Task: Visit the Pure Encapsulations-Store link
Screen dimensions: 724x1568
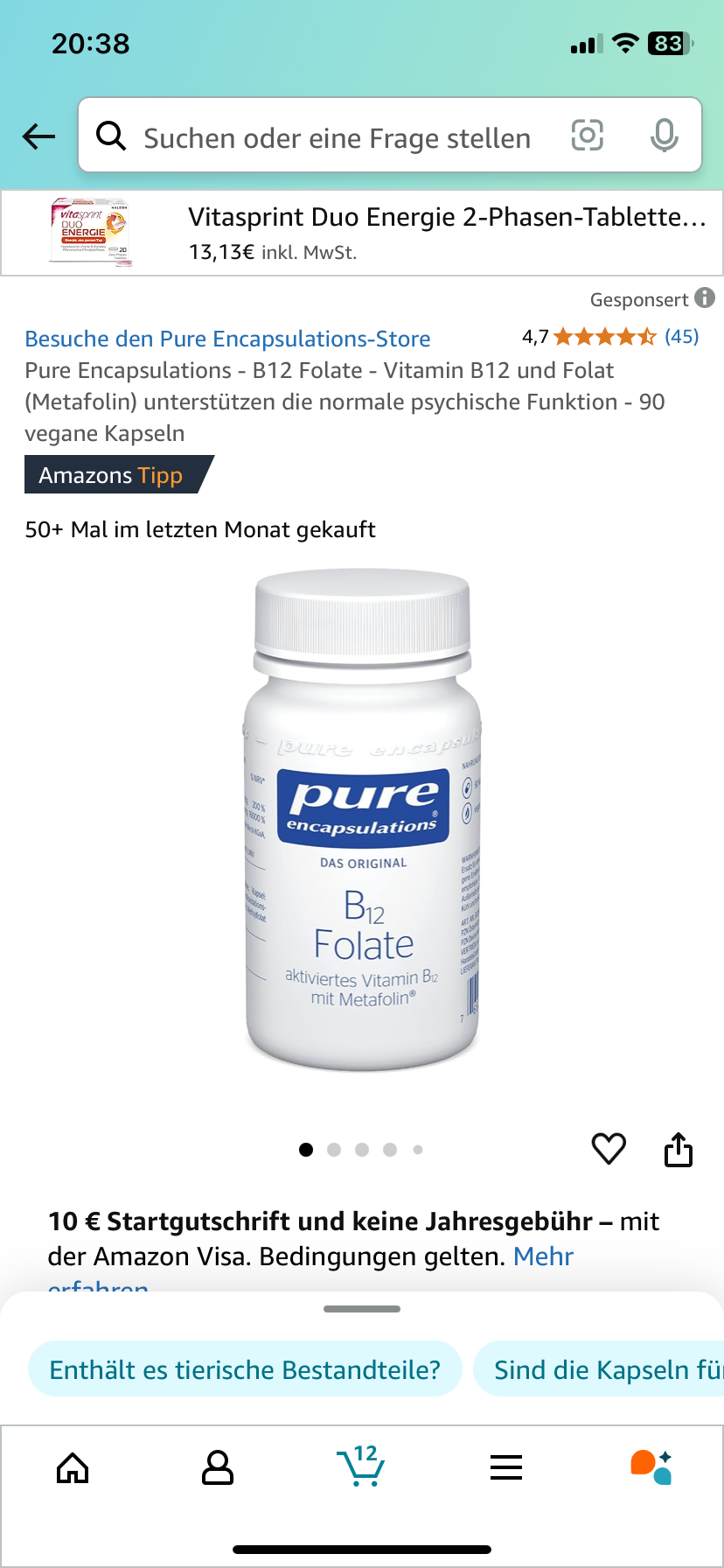Action: point(227,339)
